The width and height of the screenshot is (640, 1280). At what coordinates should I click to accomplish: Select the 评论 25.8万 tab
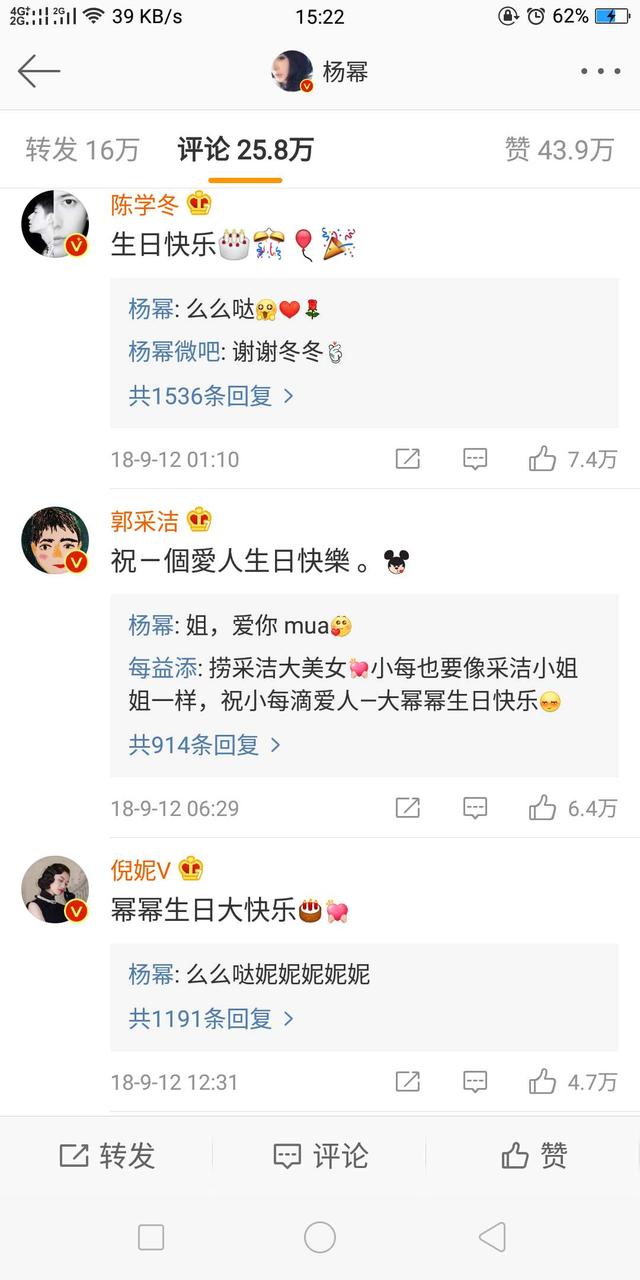point(245,150)
